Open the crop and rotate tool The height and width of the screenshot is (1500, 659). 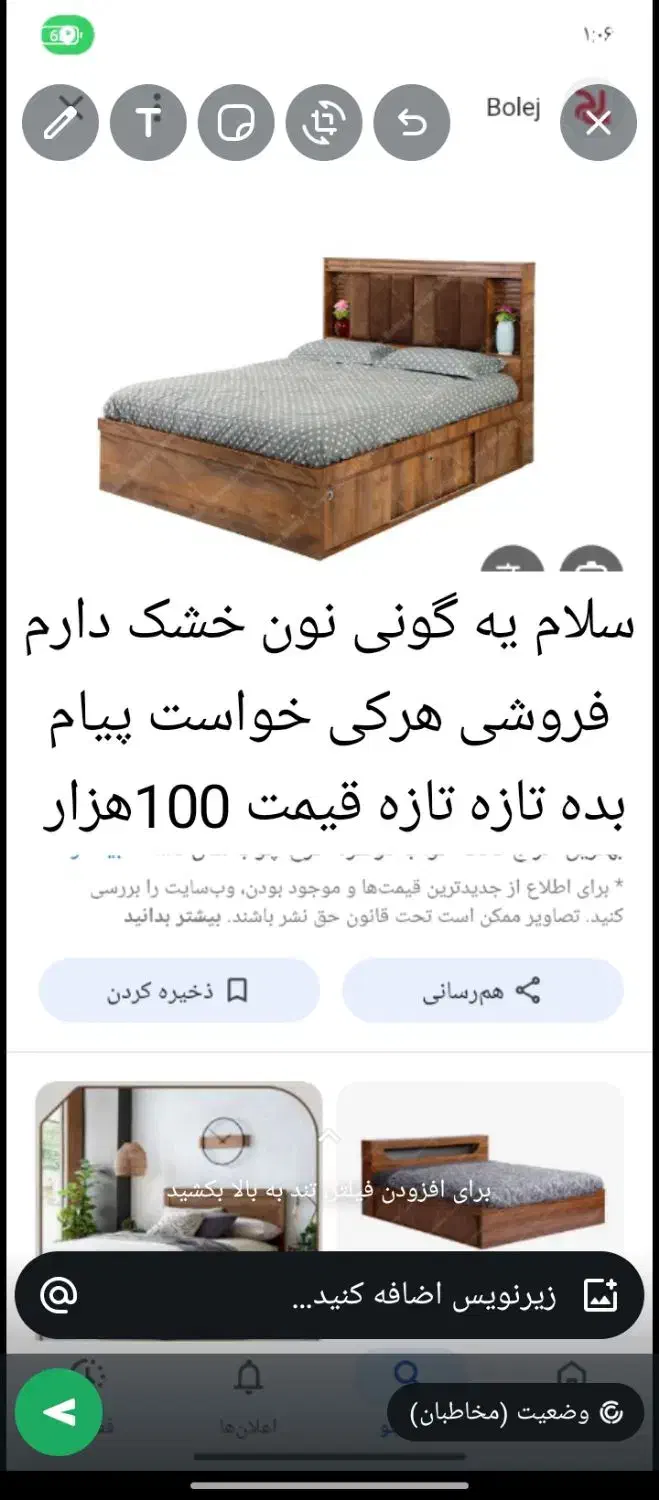coord(323,122)
